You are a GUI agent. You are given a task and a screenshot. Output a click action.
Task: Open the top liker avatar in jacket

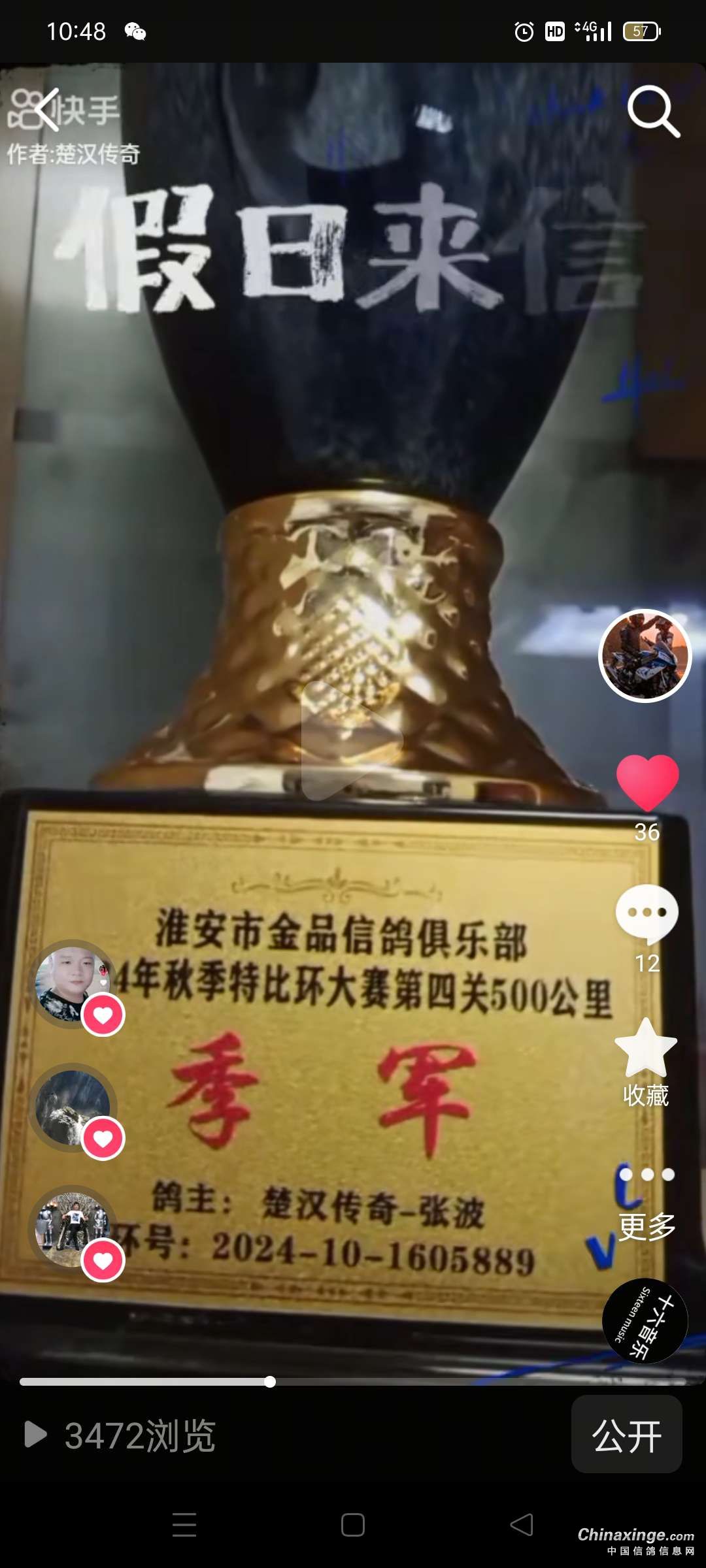73,984
